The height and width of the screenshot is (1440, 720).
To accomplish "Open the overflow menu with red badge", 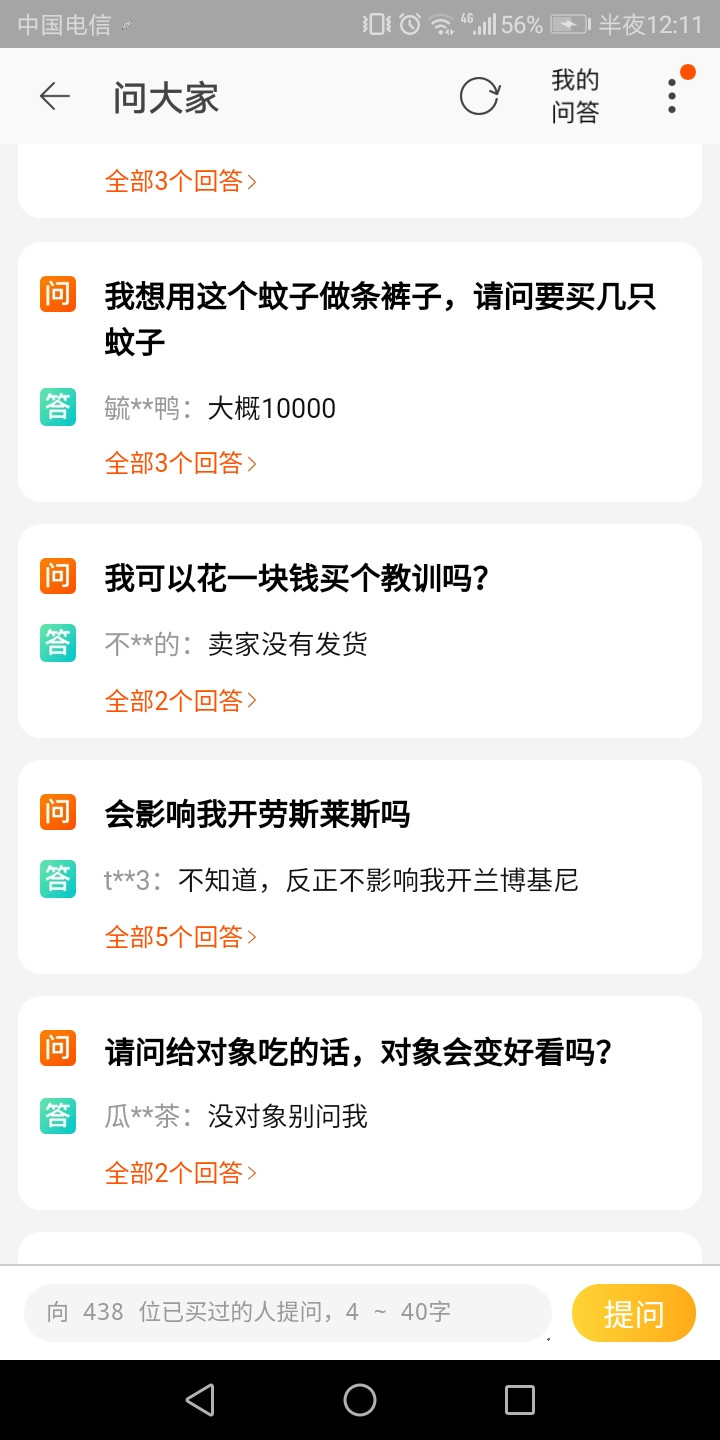I will pyautogui.click(x=671, y=96).
